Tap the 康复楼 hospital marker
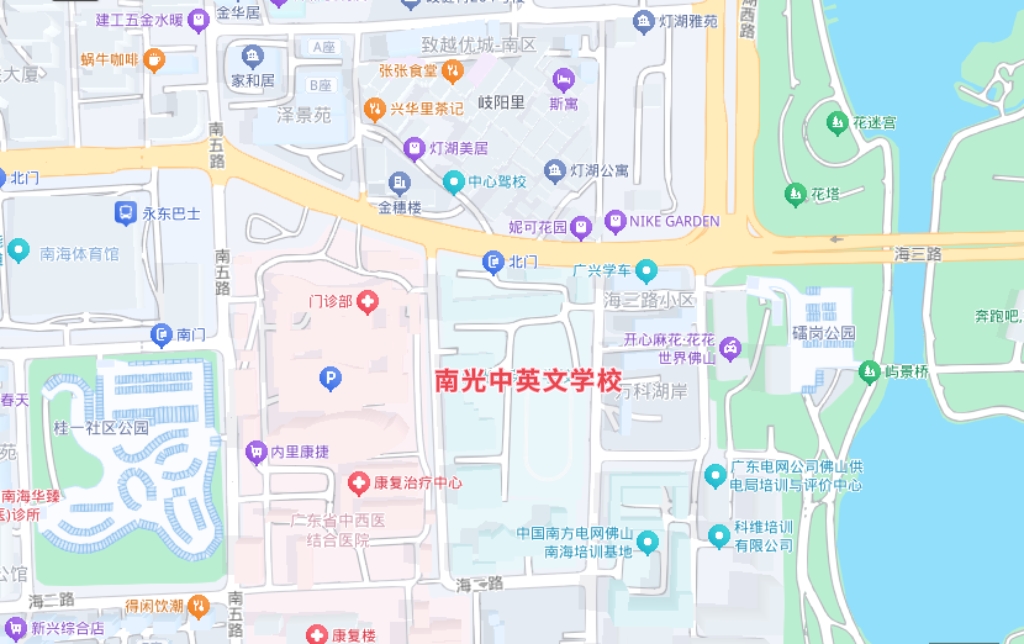This screenshot has width=1024, height=644. coord(317,634)
